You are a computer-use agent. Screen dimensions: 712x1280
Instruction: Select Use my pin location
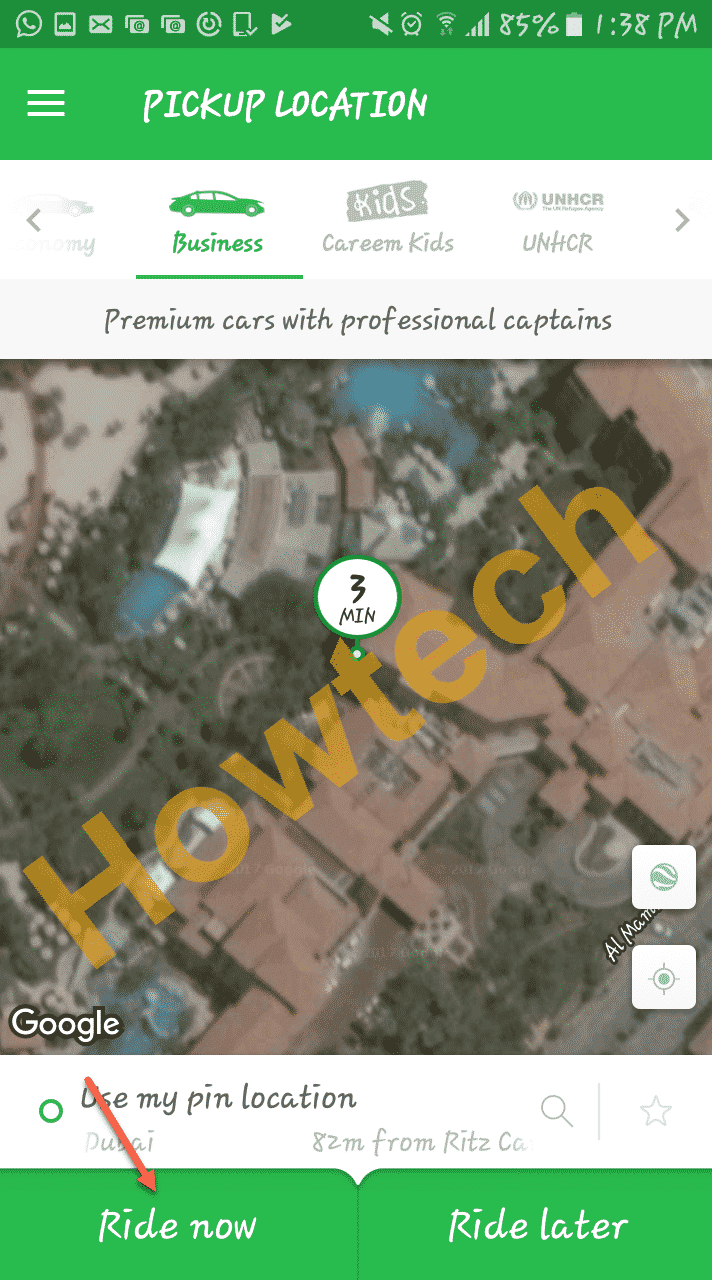click(x=218, y=1100)
